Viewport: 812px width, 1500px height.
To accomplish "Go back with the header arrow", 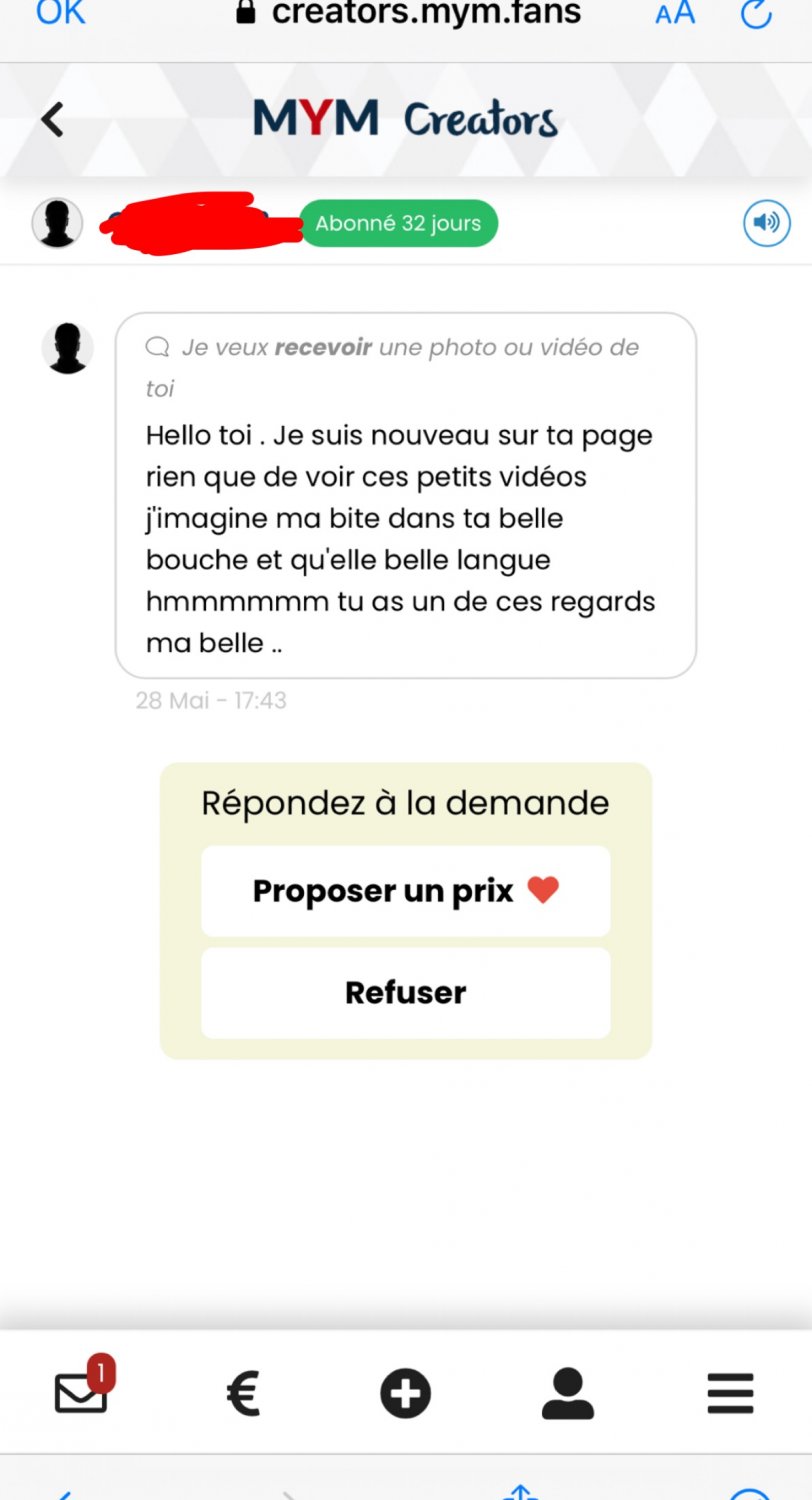I will tap(52, 120).
